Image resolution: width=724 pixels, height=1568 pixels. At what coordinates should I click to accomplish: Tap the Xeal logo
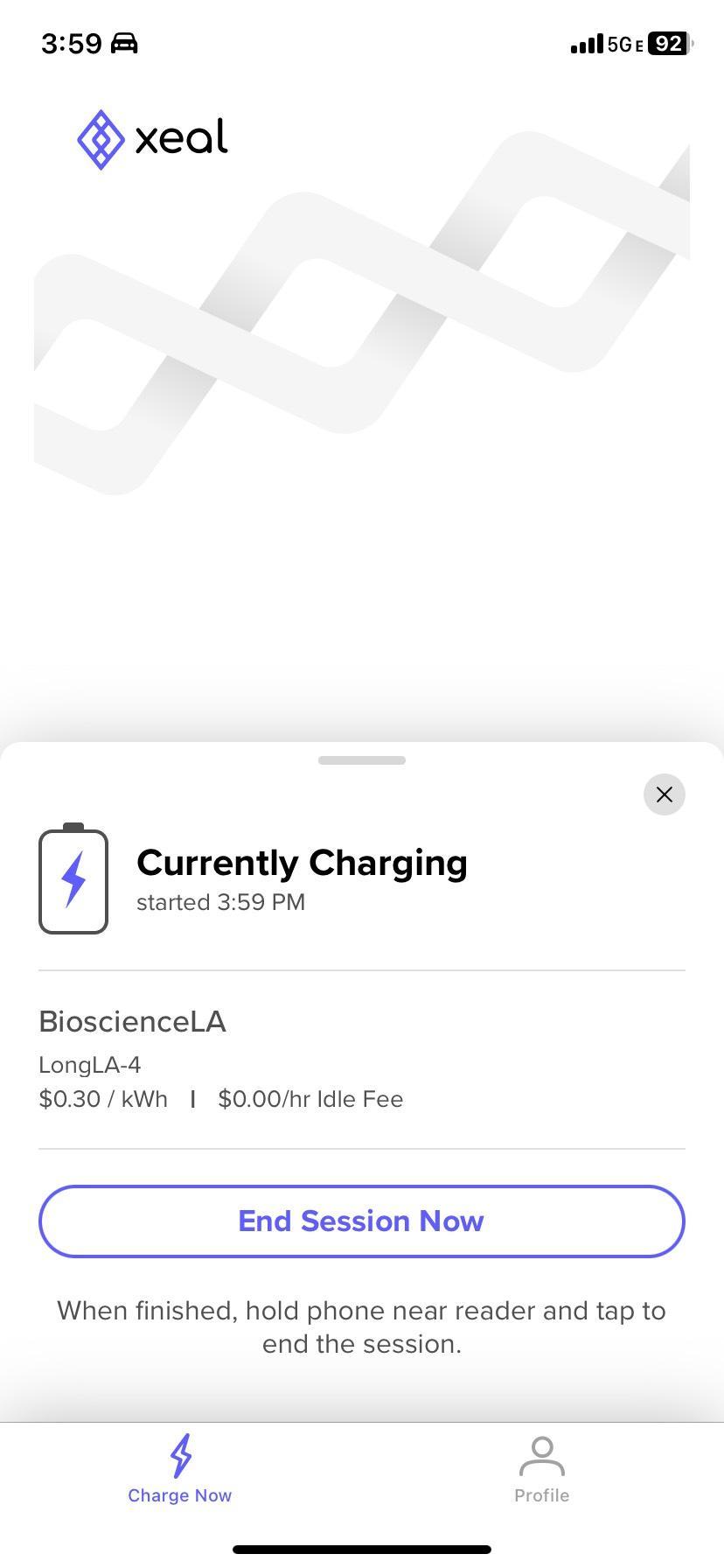pos(152,137)
